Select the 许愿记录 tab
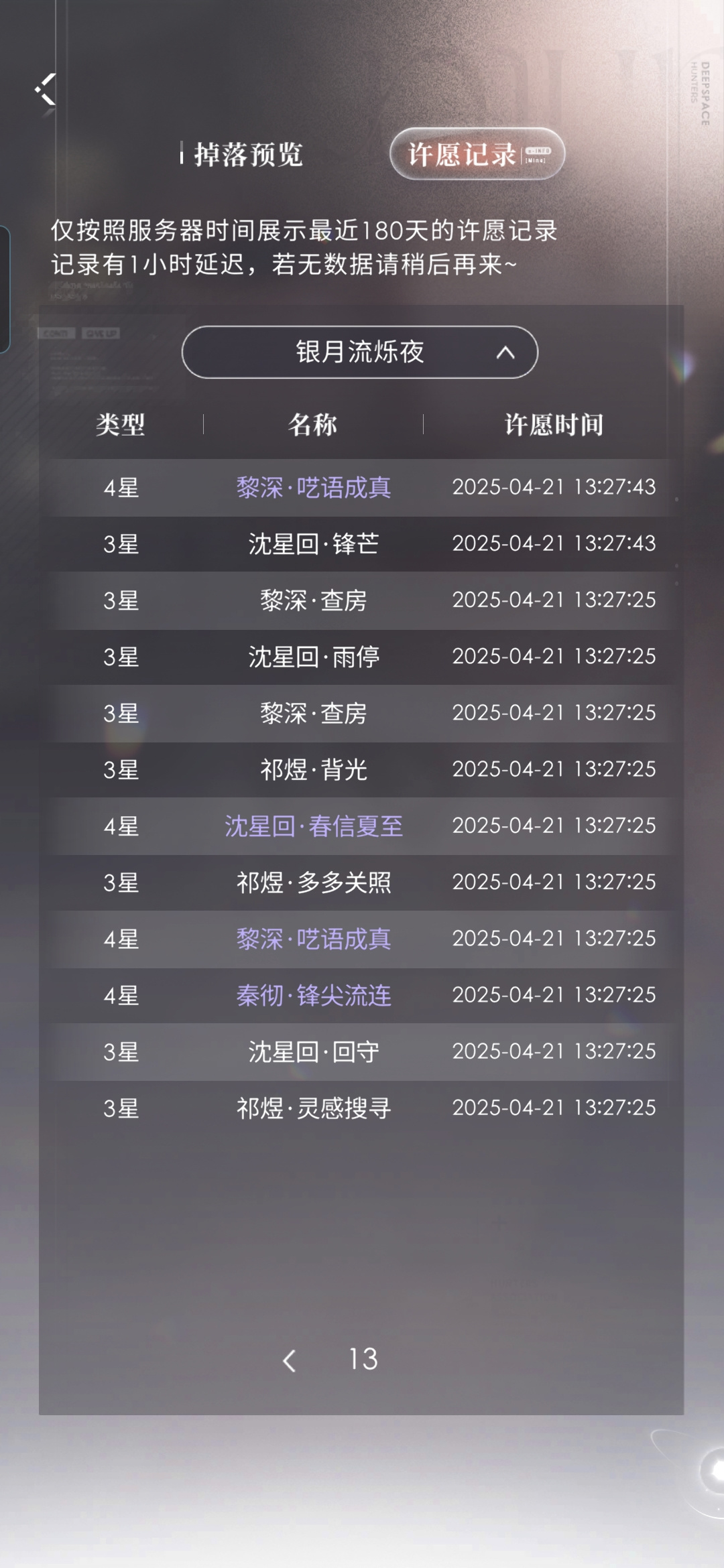 click(x=477, y=154)
